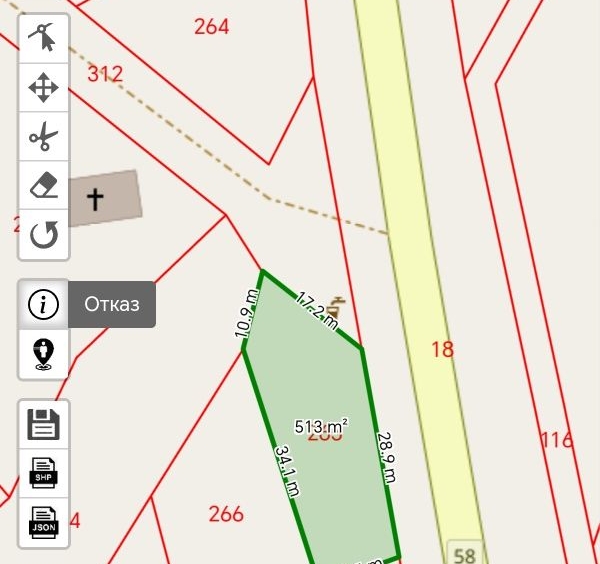Tap the location pin marker tool
Screen dimensions: 600x564
[44, 353]
